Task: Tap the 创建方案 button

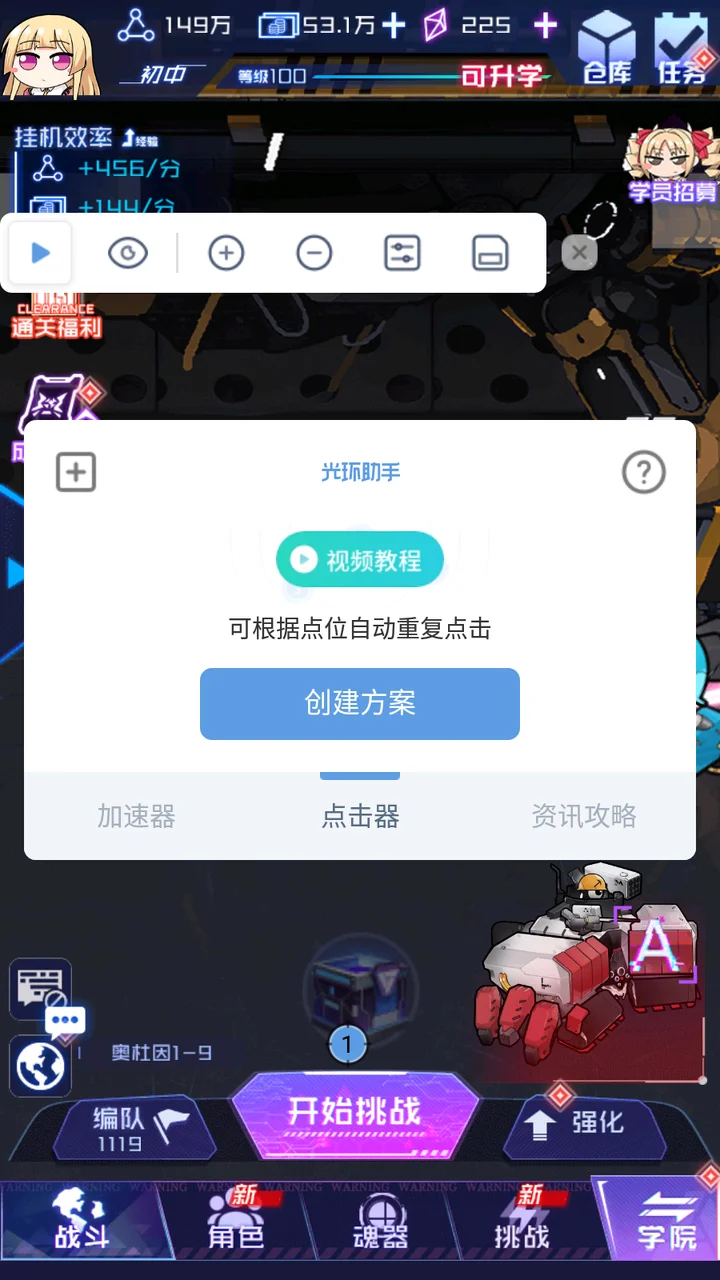Action: (360, 703)
